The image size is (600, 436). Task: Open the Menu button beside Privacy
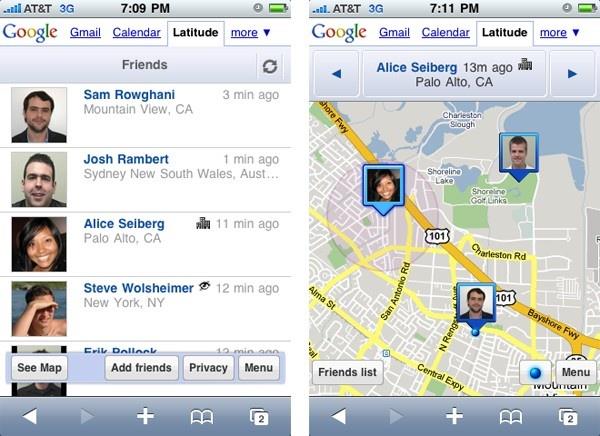tap(258, 368)
